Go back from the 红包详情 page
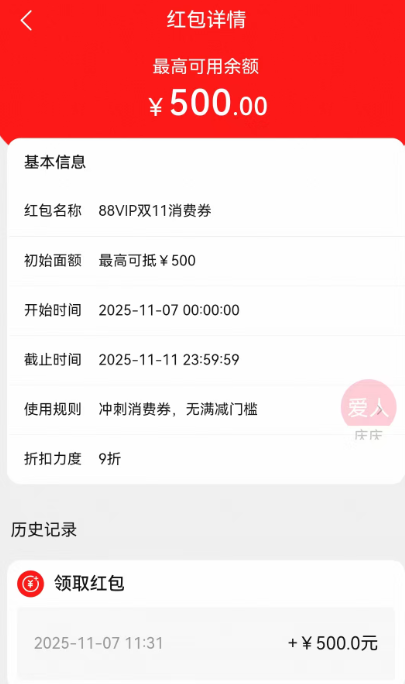This screenshot has width=405, height=684. pyautogui.click(x=26, y=21)
